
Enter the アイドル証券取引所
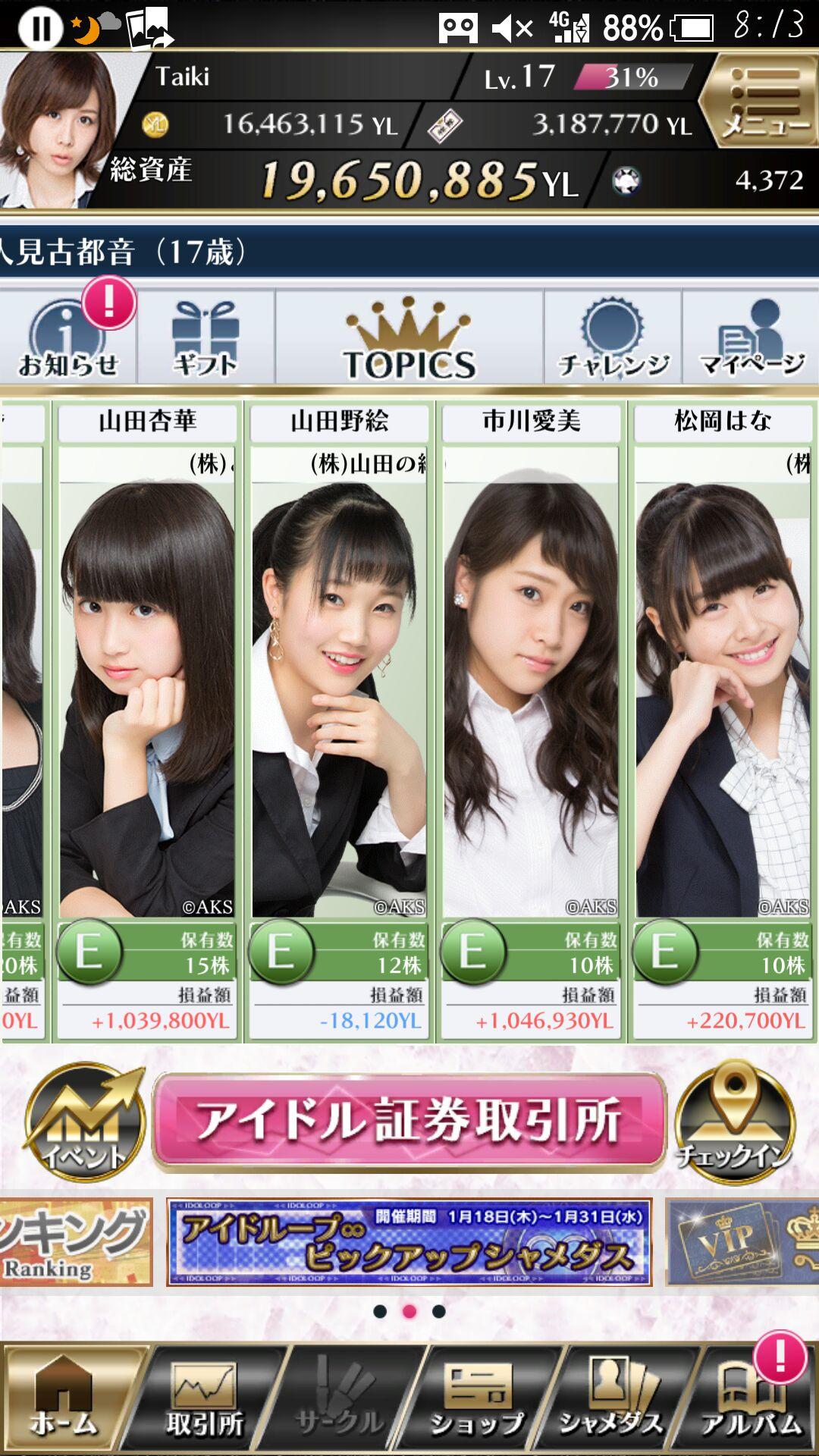409,1121
